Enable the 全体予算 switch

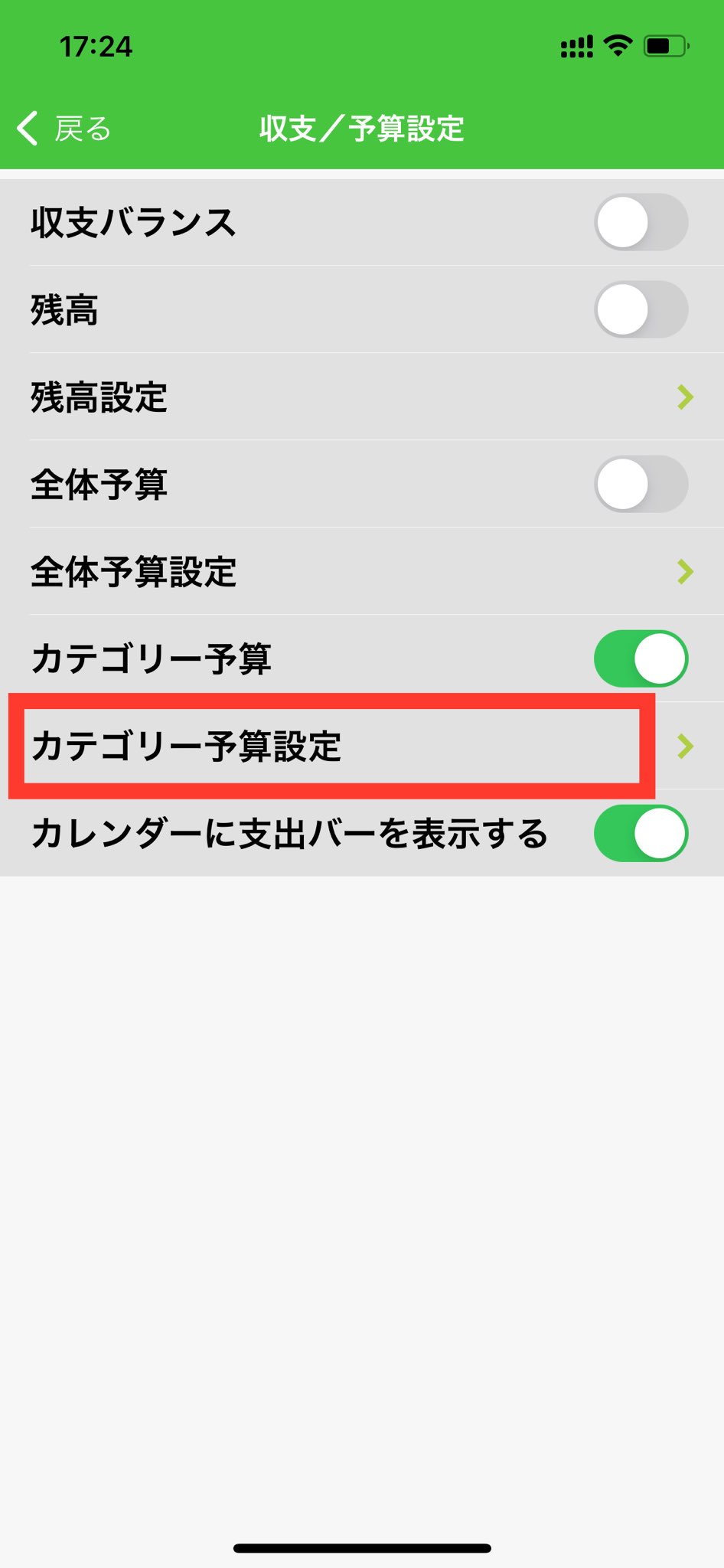coord(641,485)
